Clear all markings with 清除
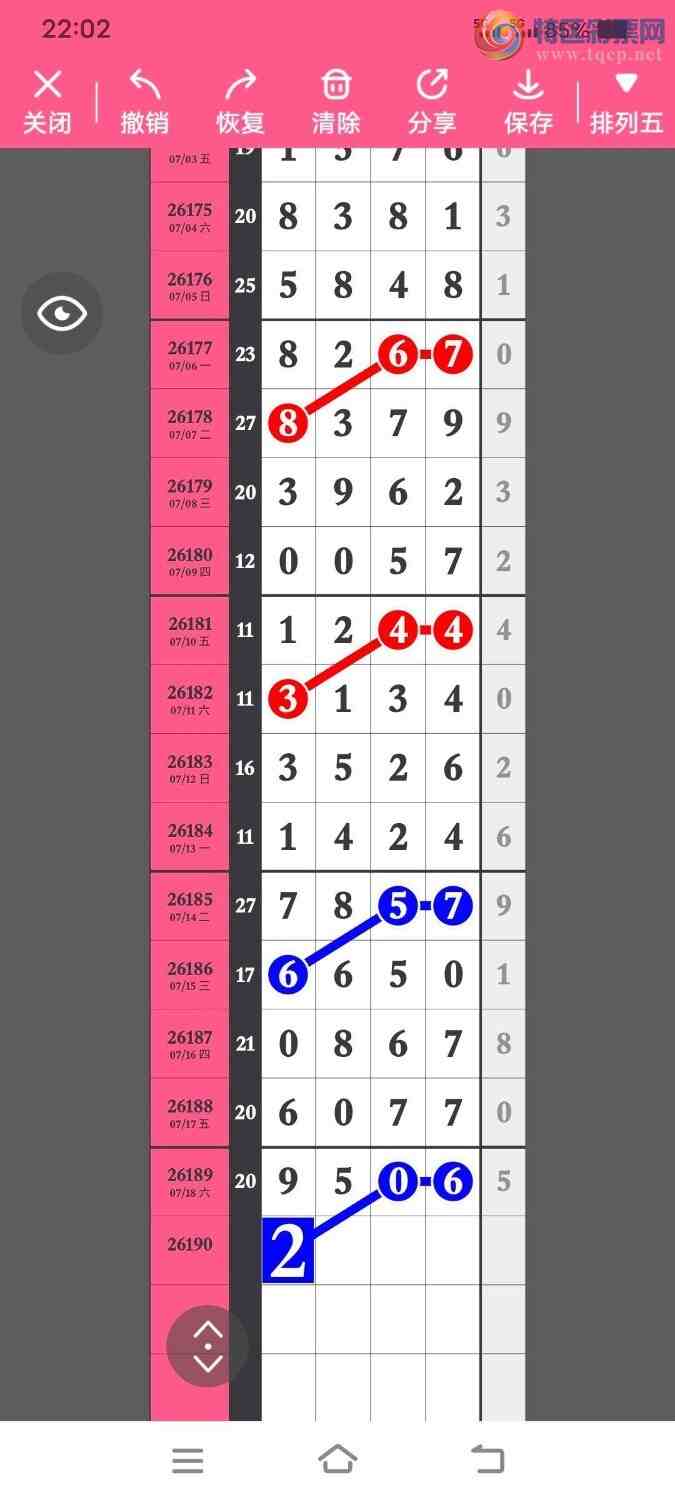Image resolution: width=675 pixels, height=1500 pixels. click(x=336, y=102)
